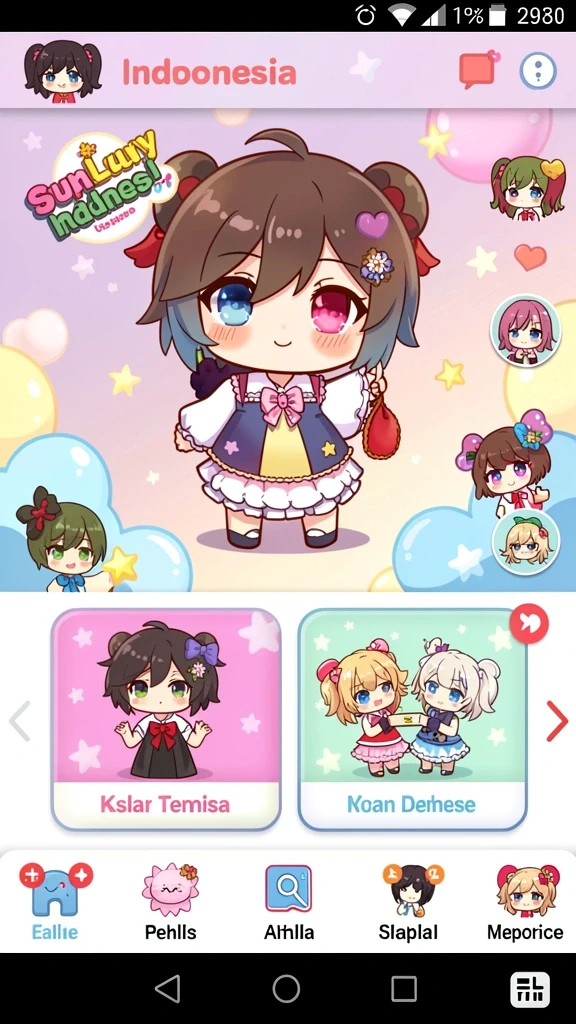The image size is (576, 1024).
Task: Select the pink-haired character avatar circle
Action: pos(525,330)
